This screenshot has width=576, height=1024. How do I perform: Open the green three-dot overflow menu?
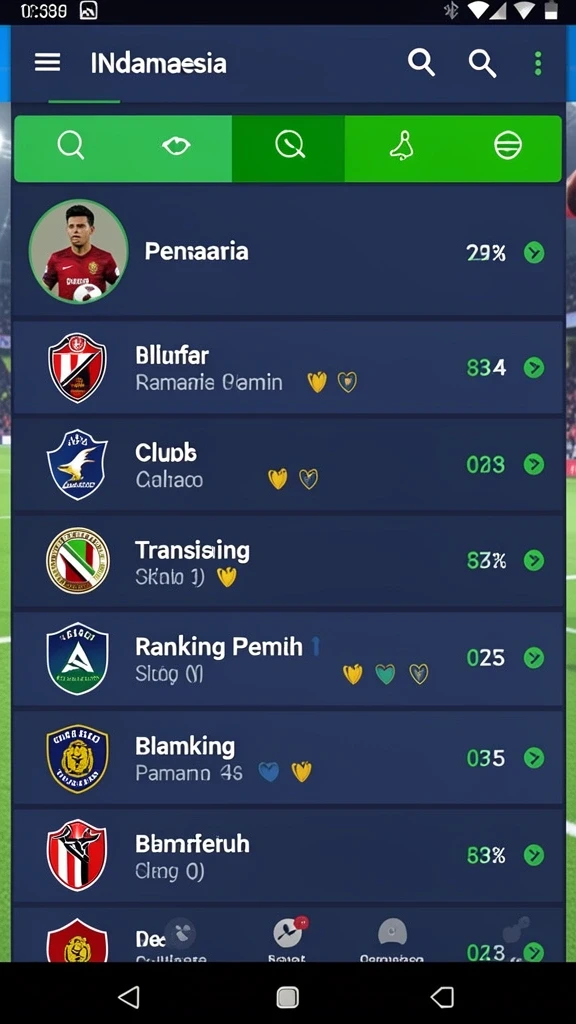538,63
